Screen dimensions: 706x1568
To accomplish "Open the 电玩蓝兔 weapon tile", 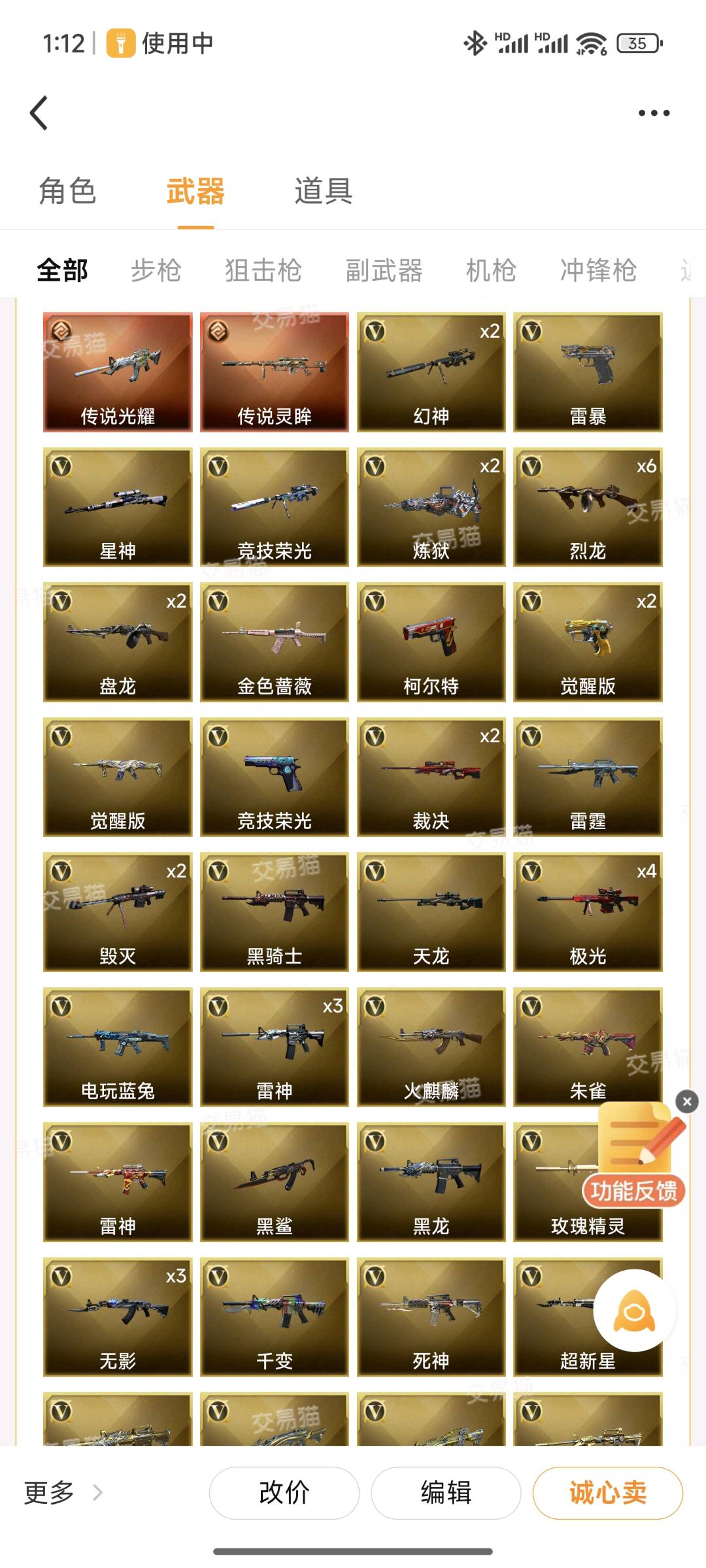I will pos(118,1047).
